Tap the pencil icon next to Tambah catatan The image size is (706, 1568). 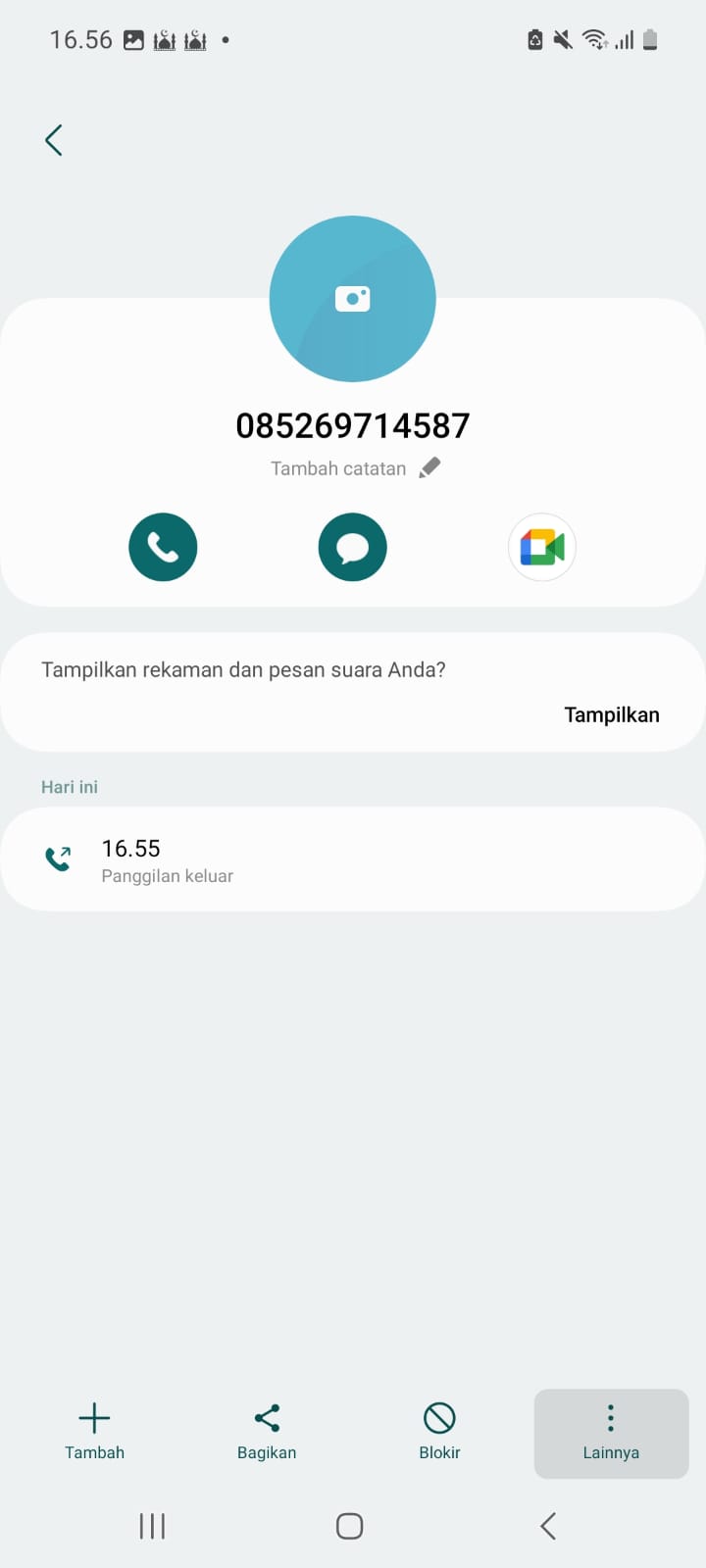click(x=429, y=467)
